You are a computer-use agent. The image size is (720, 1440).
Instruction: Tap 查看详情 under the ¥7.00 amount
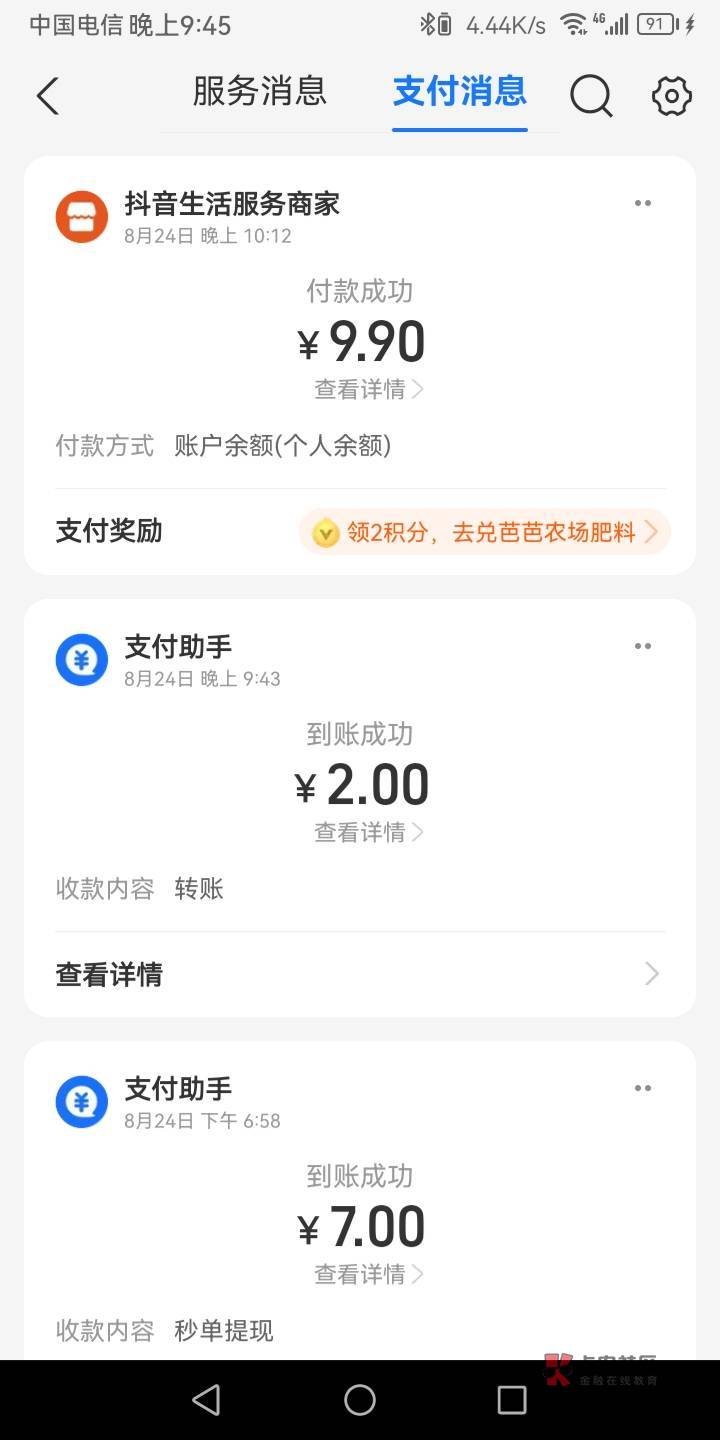pyautogui.click(x=369, y=1274)
